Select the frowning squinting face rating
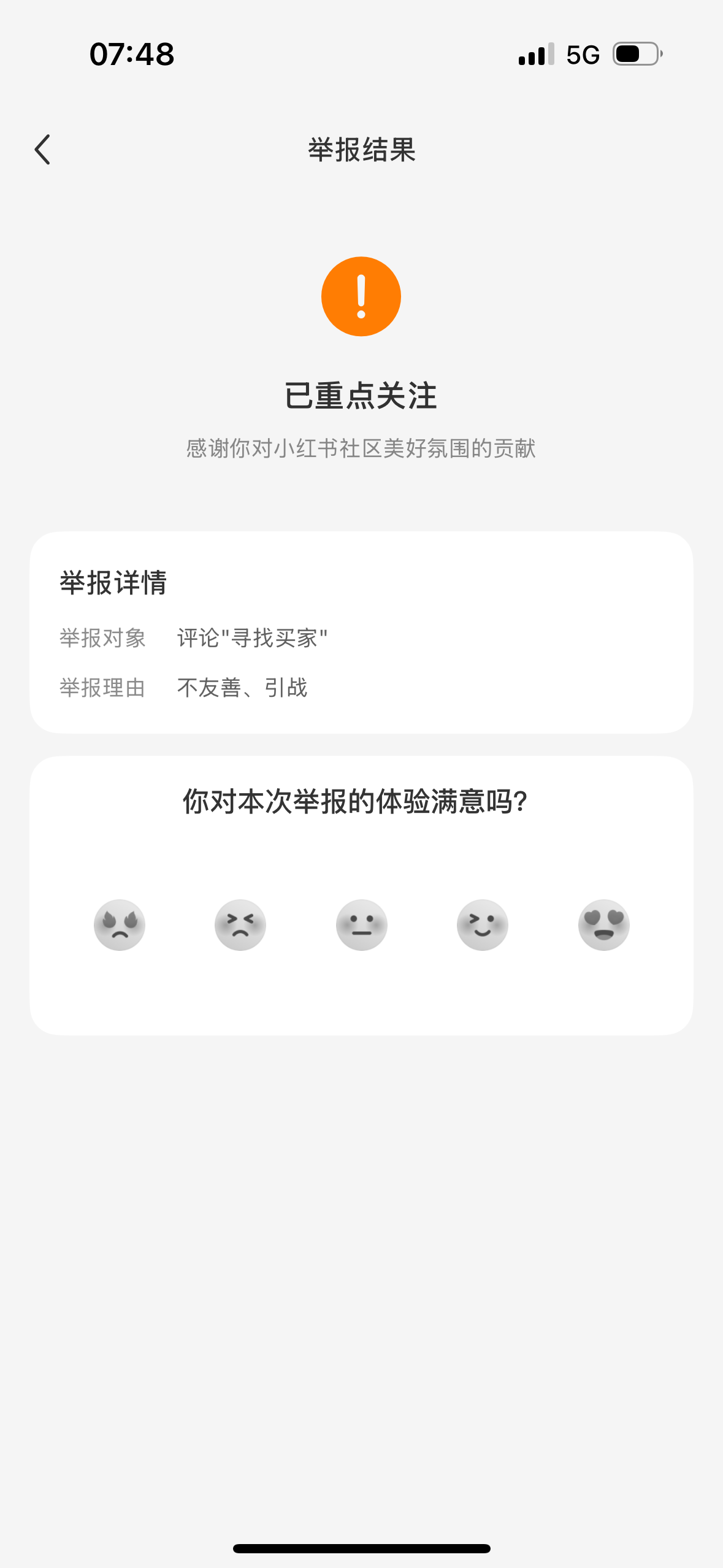The width and height of the screenshot is (723, 1568). point(240,924)
